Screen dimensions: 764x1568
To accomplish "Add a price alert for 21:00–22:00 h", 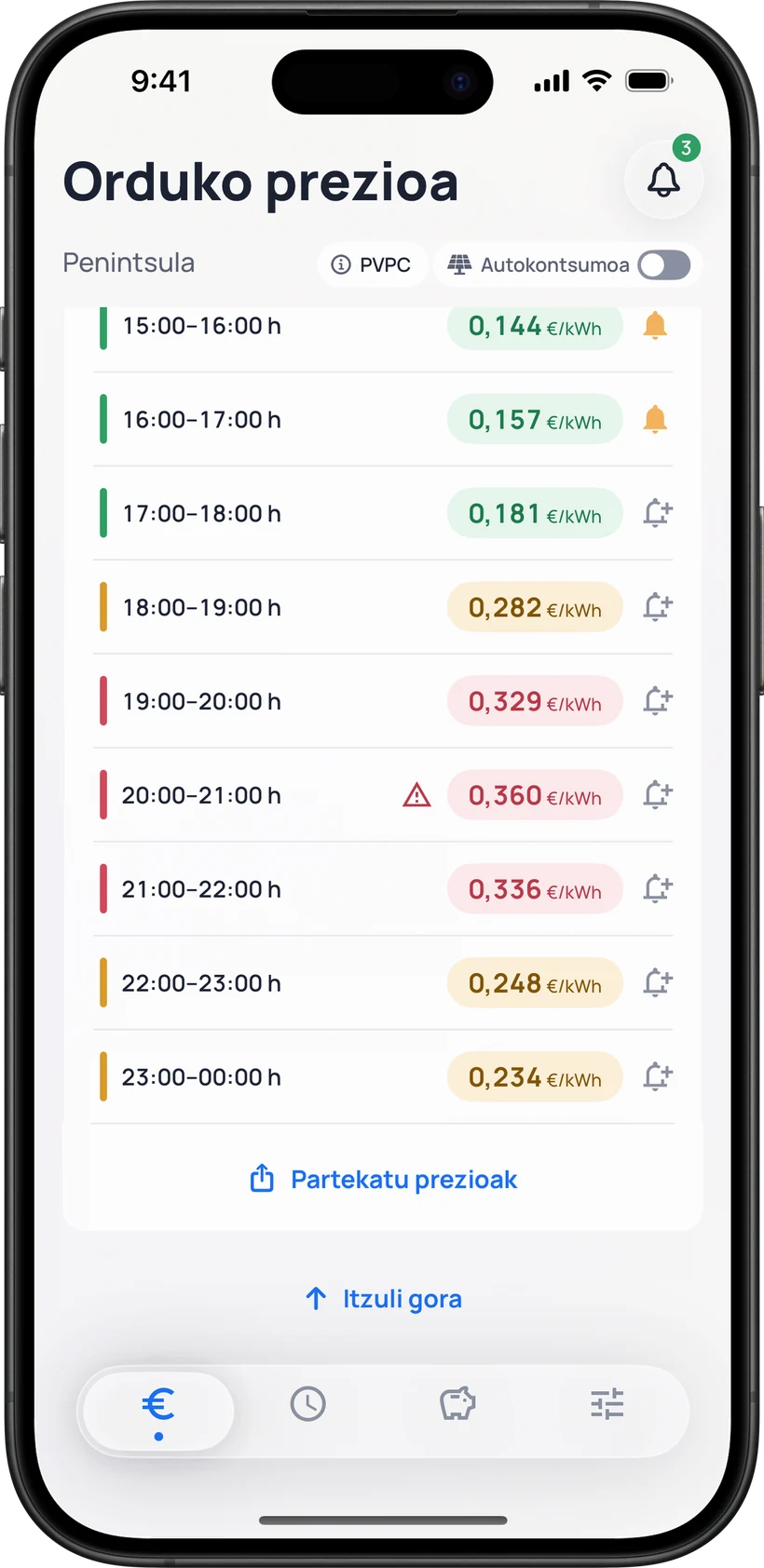I will click(x=658, y=889).
